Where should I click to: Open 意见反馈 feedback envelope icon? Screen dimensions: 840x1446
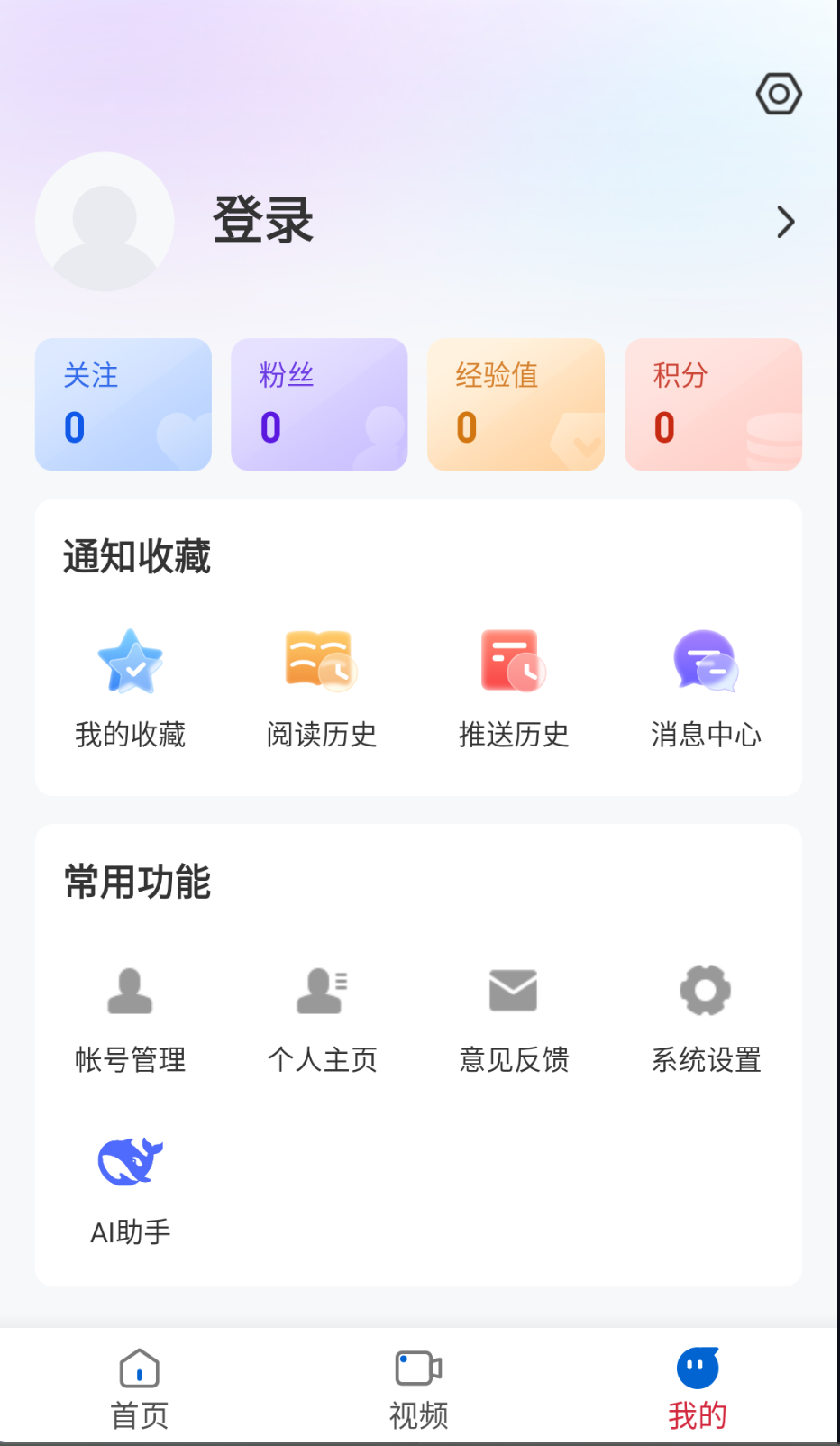pos(514,990)
